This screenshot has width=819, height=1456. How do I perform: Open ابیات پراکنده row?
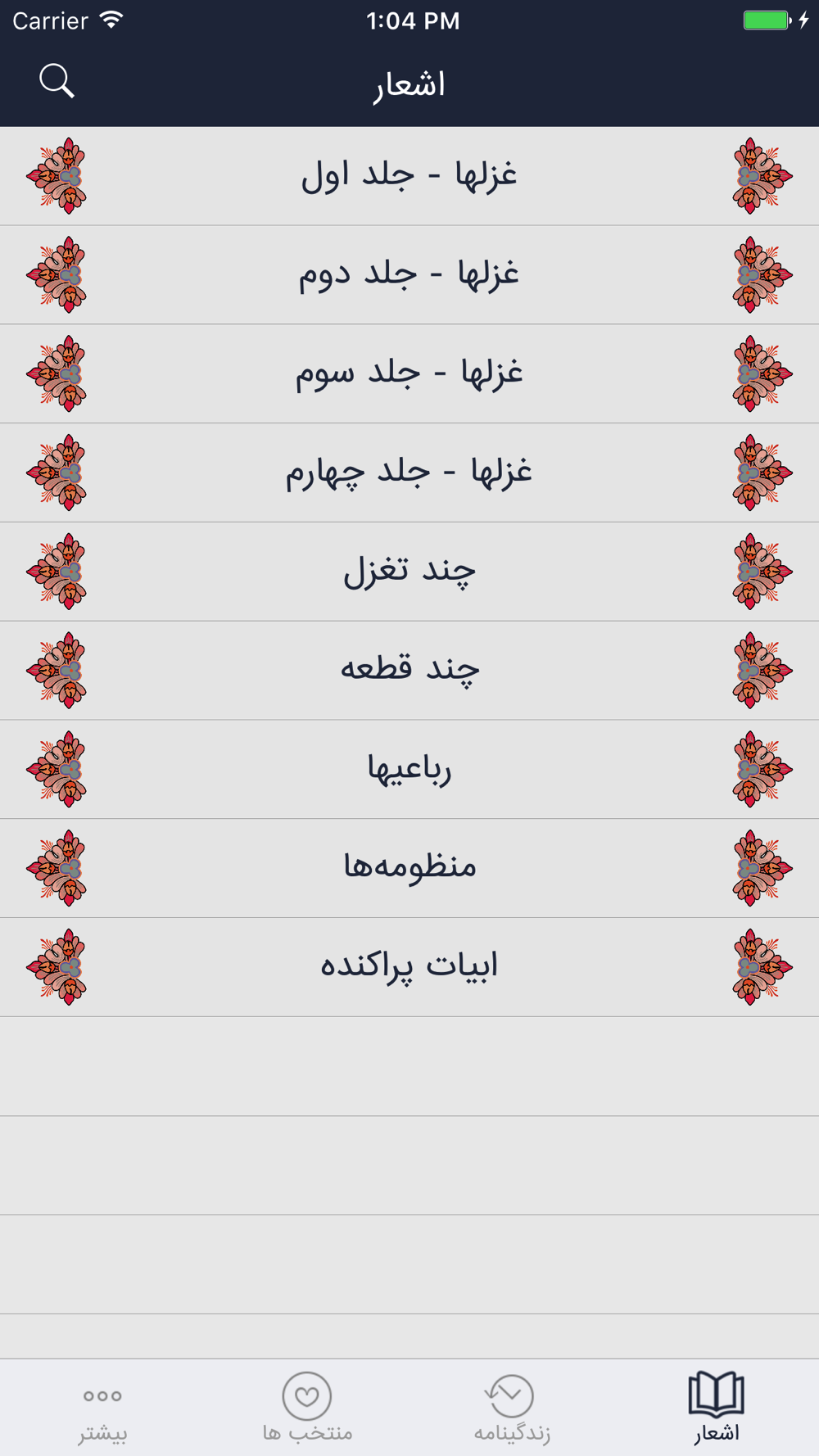coord(409,967)
